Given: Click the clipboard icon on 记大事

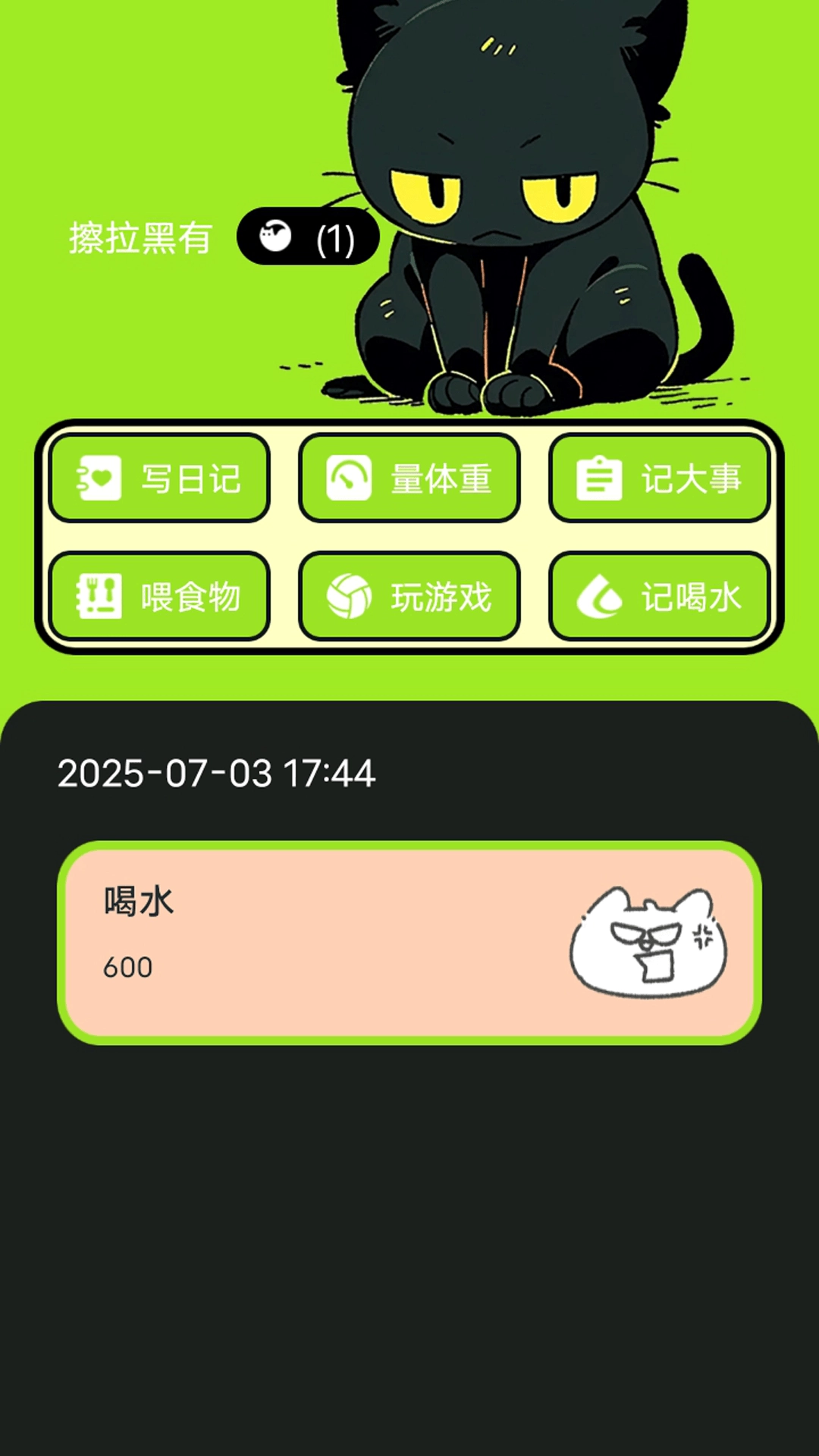Looking at the screenshot, I should (x=598, y=479).
